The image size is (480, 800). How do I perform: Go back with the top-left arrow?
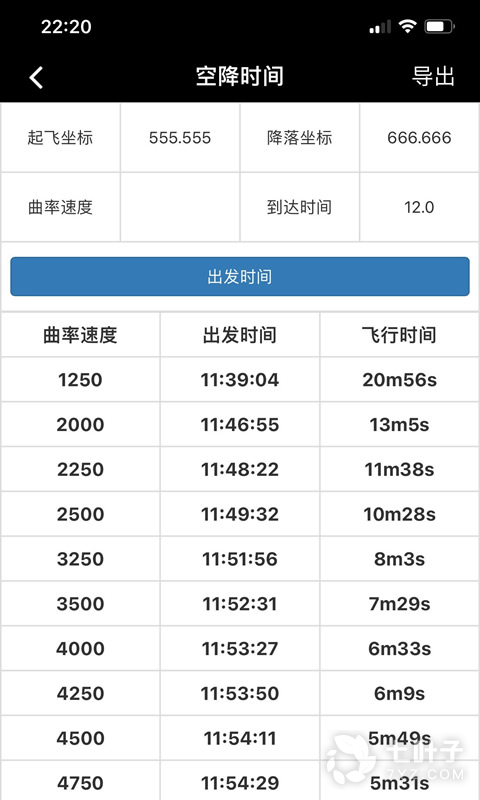[x=36, y=78]
